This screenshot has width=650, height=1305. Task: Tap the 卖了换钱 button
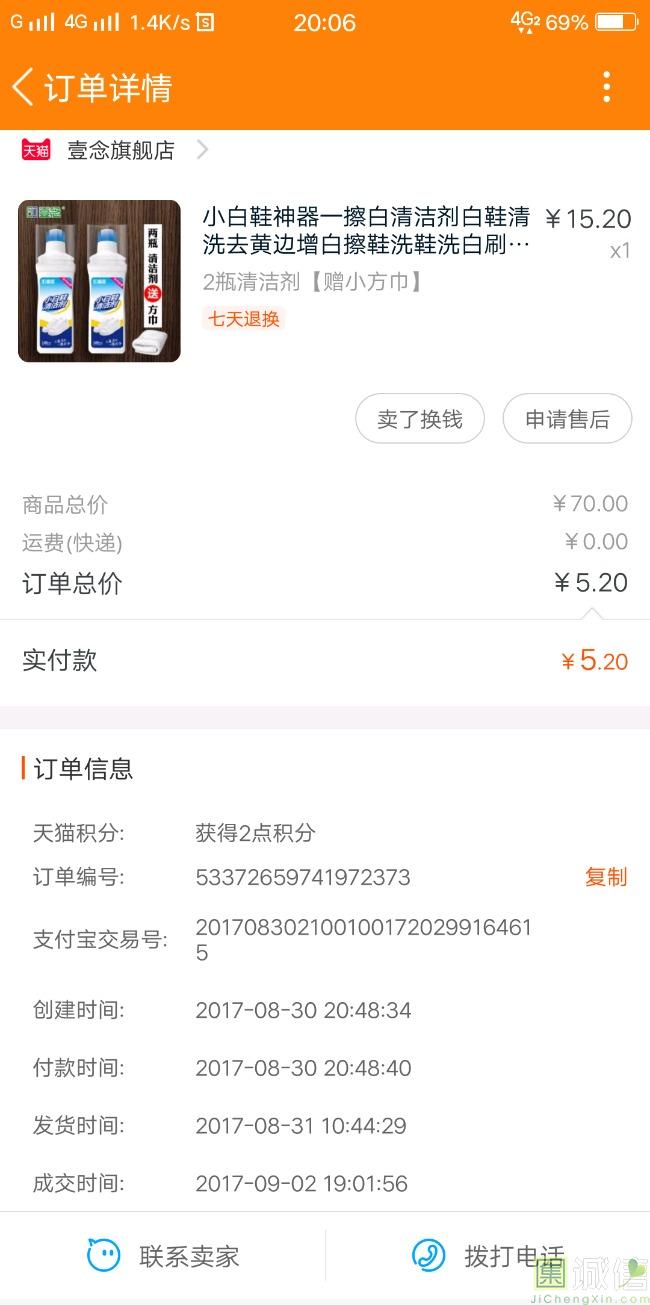tap(420, 419)
